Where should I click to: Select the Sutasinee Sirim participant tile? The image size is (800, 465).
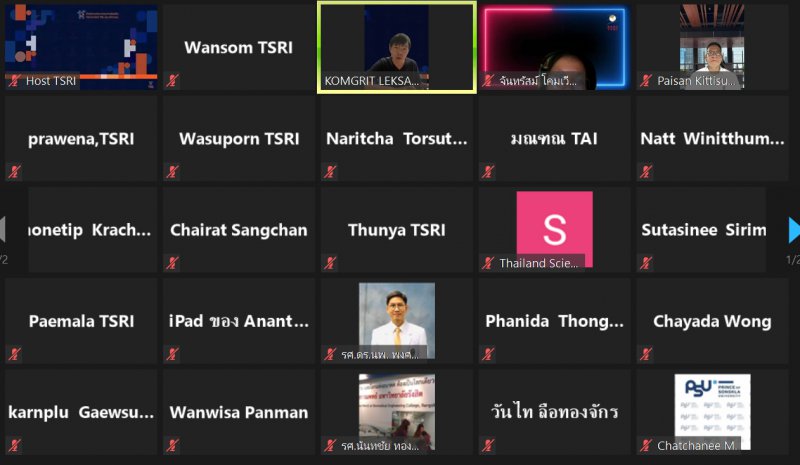click(x=712, y=230)
